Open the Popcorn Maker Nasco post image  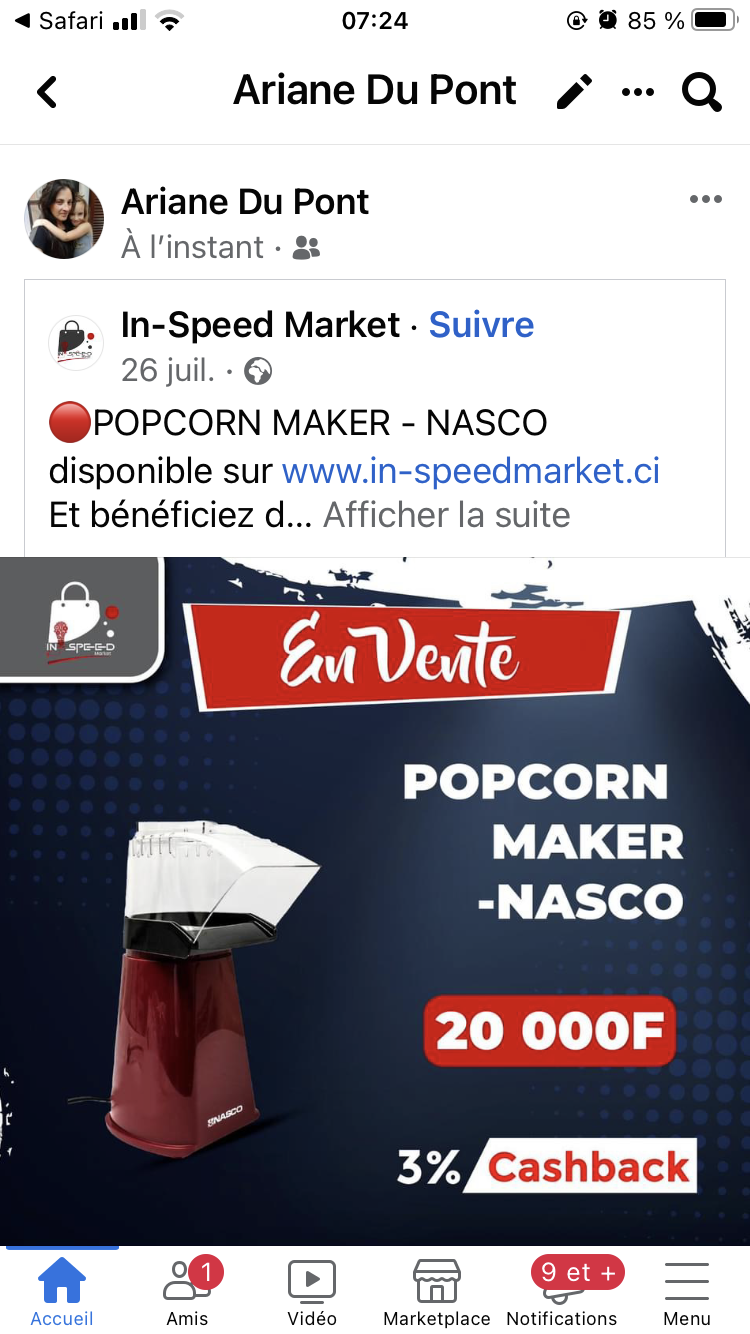[375, 901]
